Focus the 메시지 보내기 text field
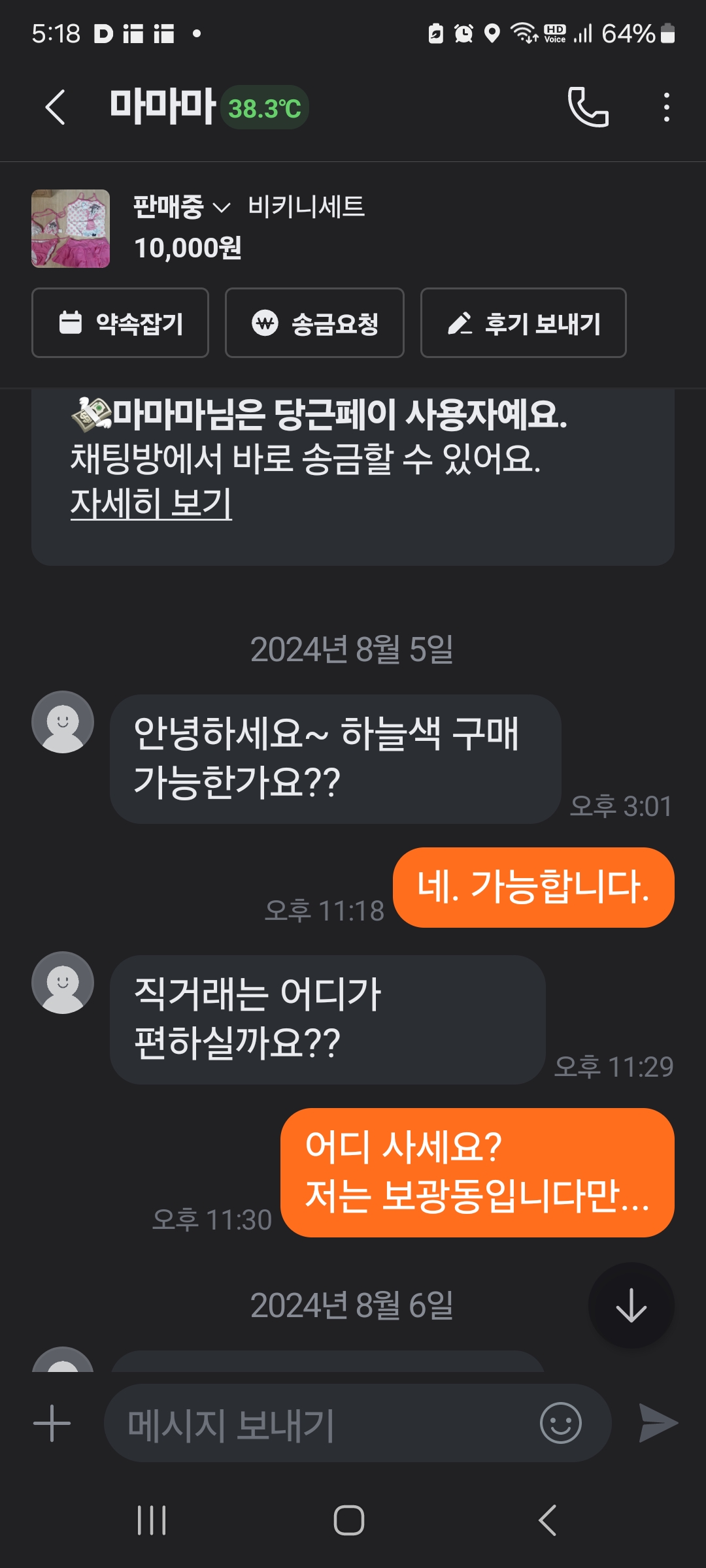This screenshot has height=1568, width=706. click(x=320, y=1423)
